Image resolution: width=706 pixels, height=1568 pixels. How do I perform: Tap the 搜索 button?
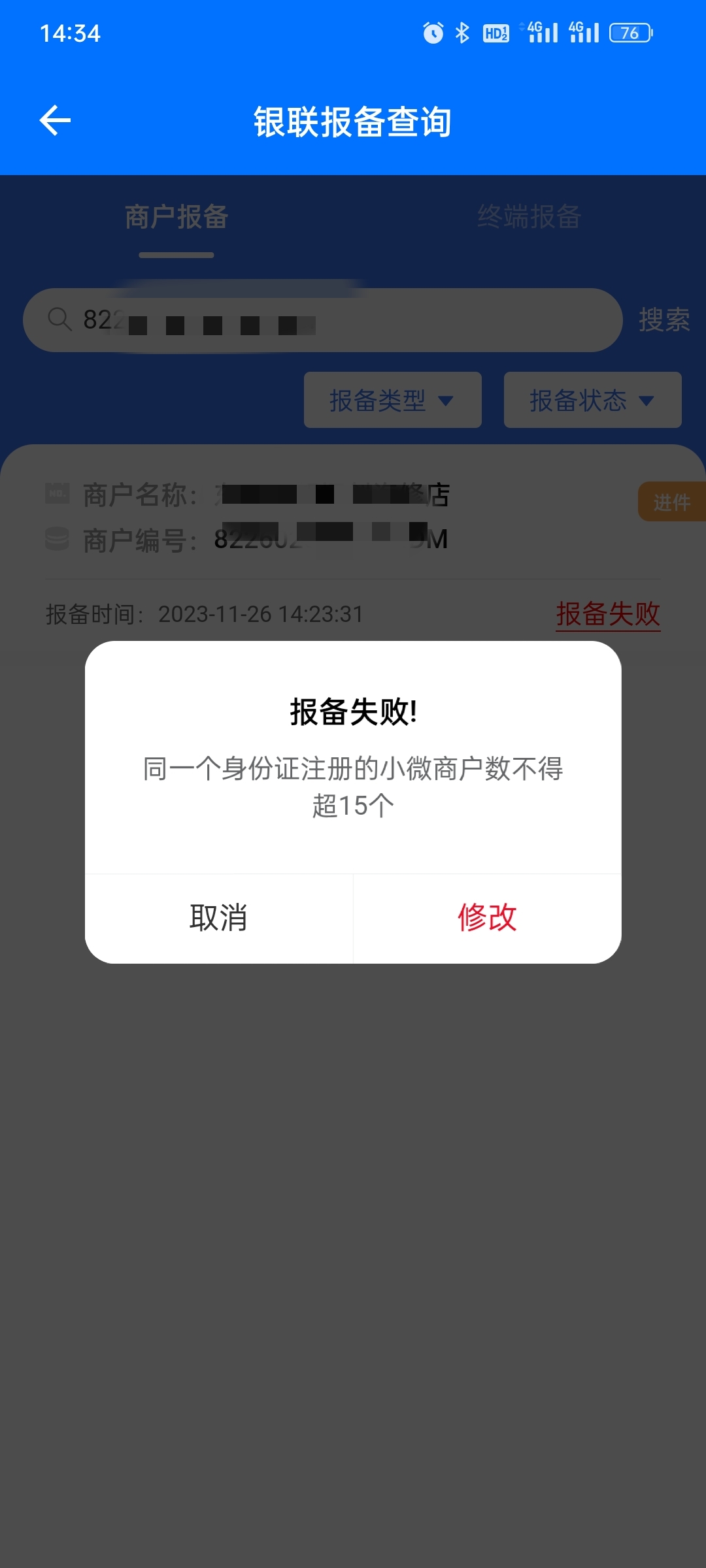[x=664, y=320]
